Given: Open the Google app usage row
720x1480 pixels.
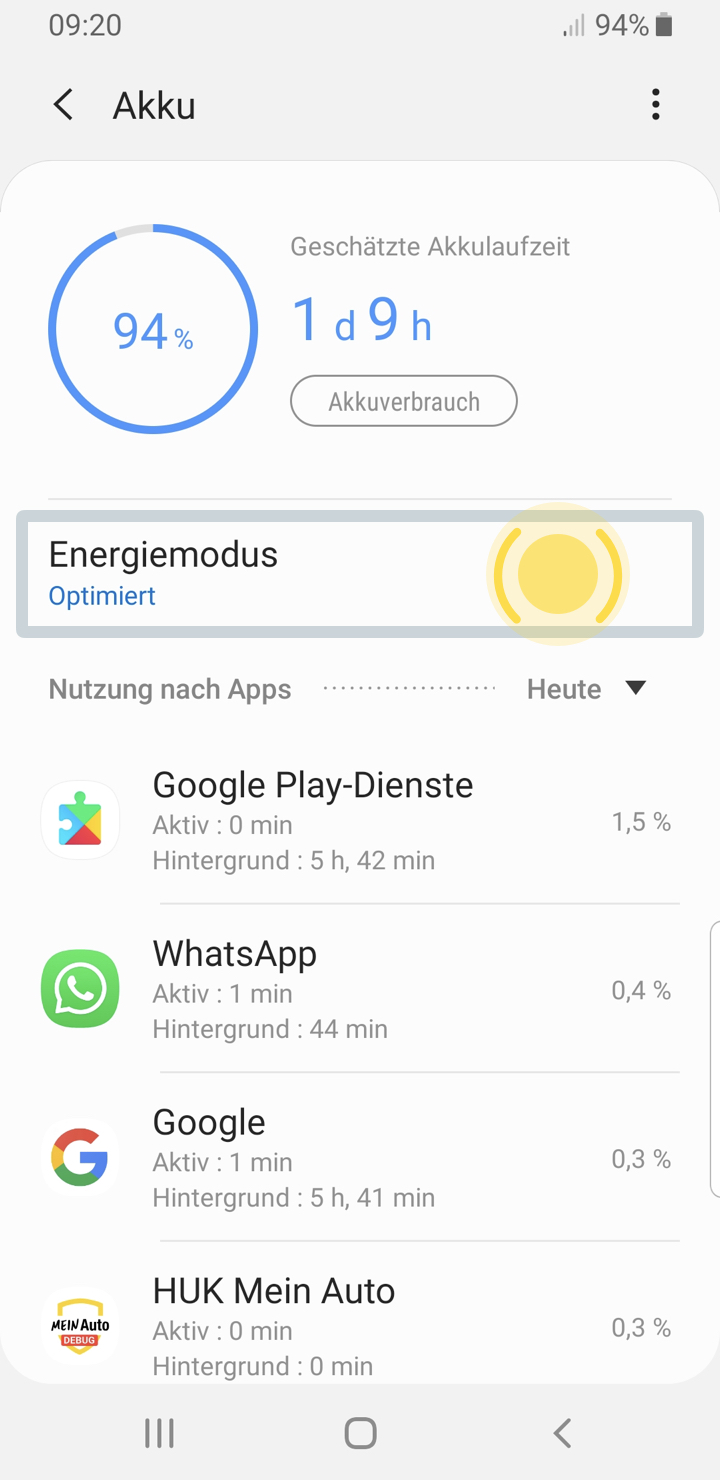Looking at the screenshot, I should pyautogui.click(x=360, y=1158).
